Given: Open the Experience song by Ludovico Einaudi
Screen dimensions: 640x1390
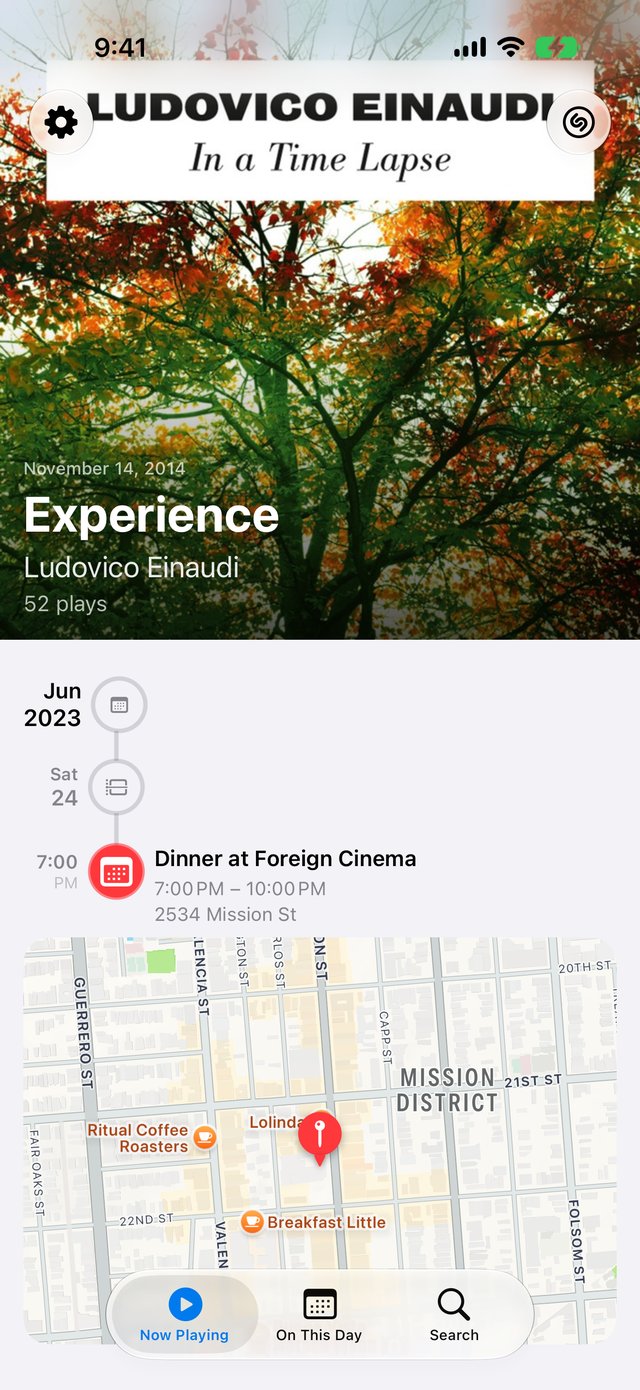Looking at the screenshot, I should click(x=151, y=515).
